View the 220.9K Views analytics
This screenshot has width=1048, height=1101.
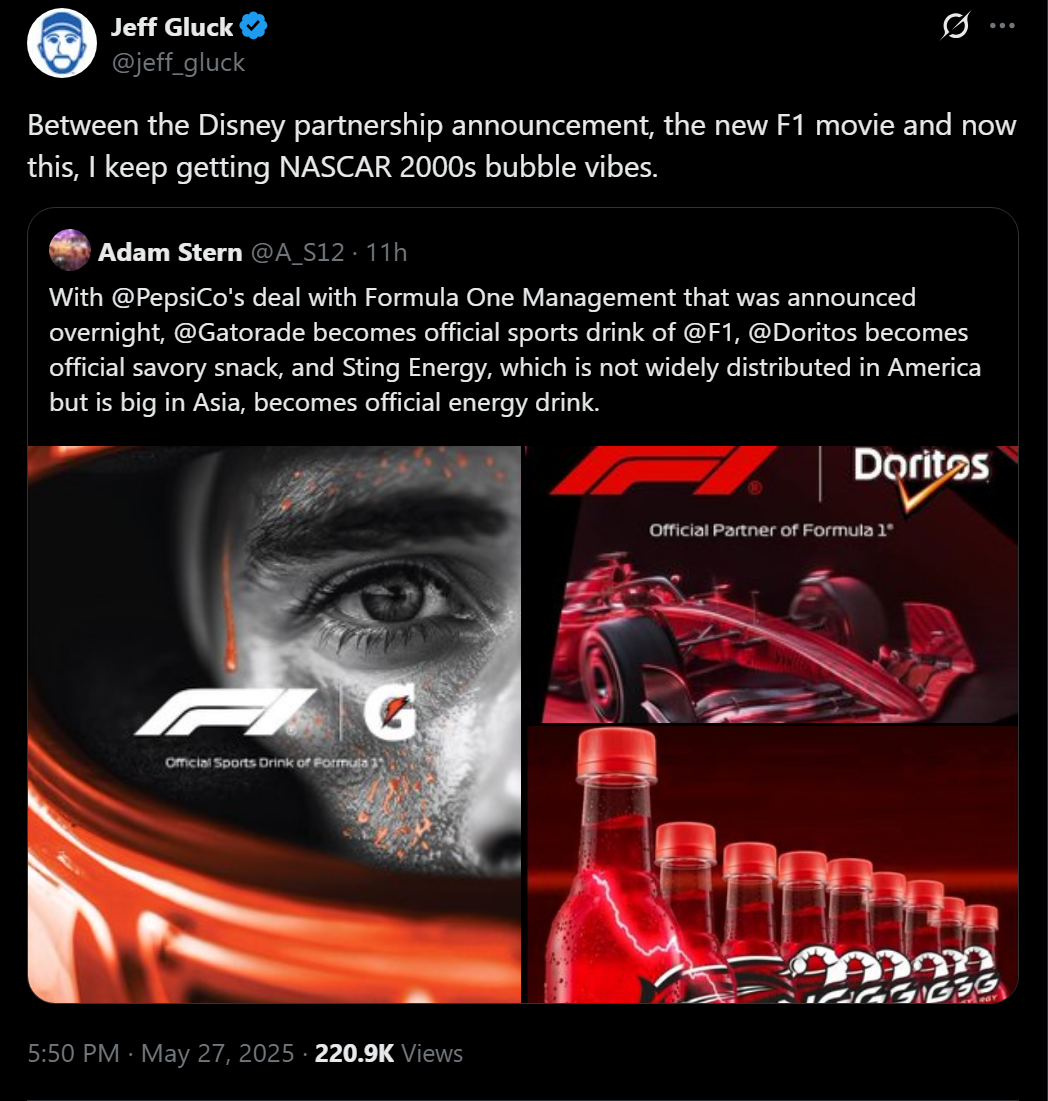click(388, 1053)
